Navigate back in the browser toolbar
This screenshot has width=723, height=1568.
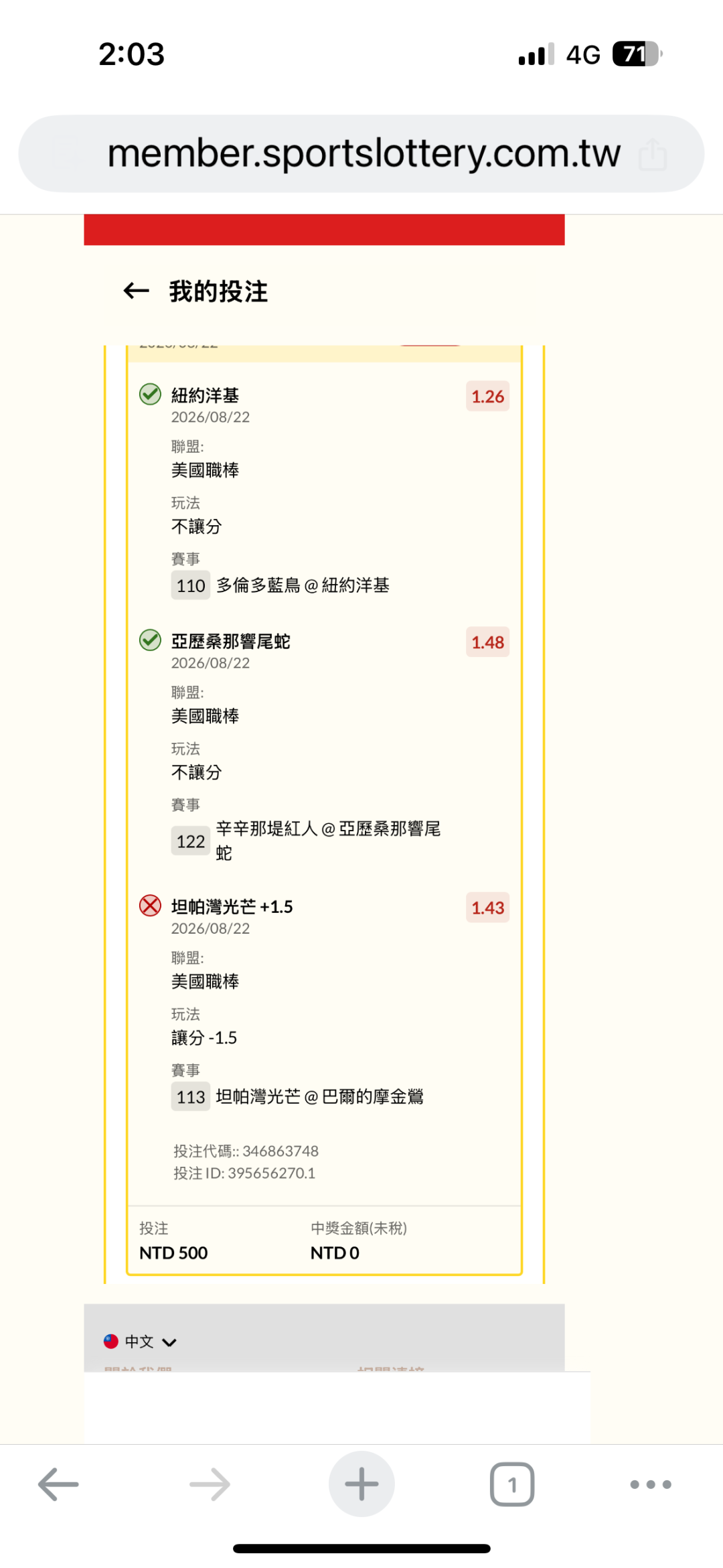(58, 1484)
